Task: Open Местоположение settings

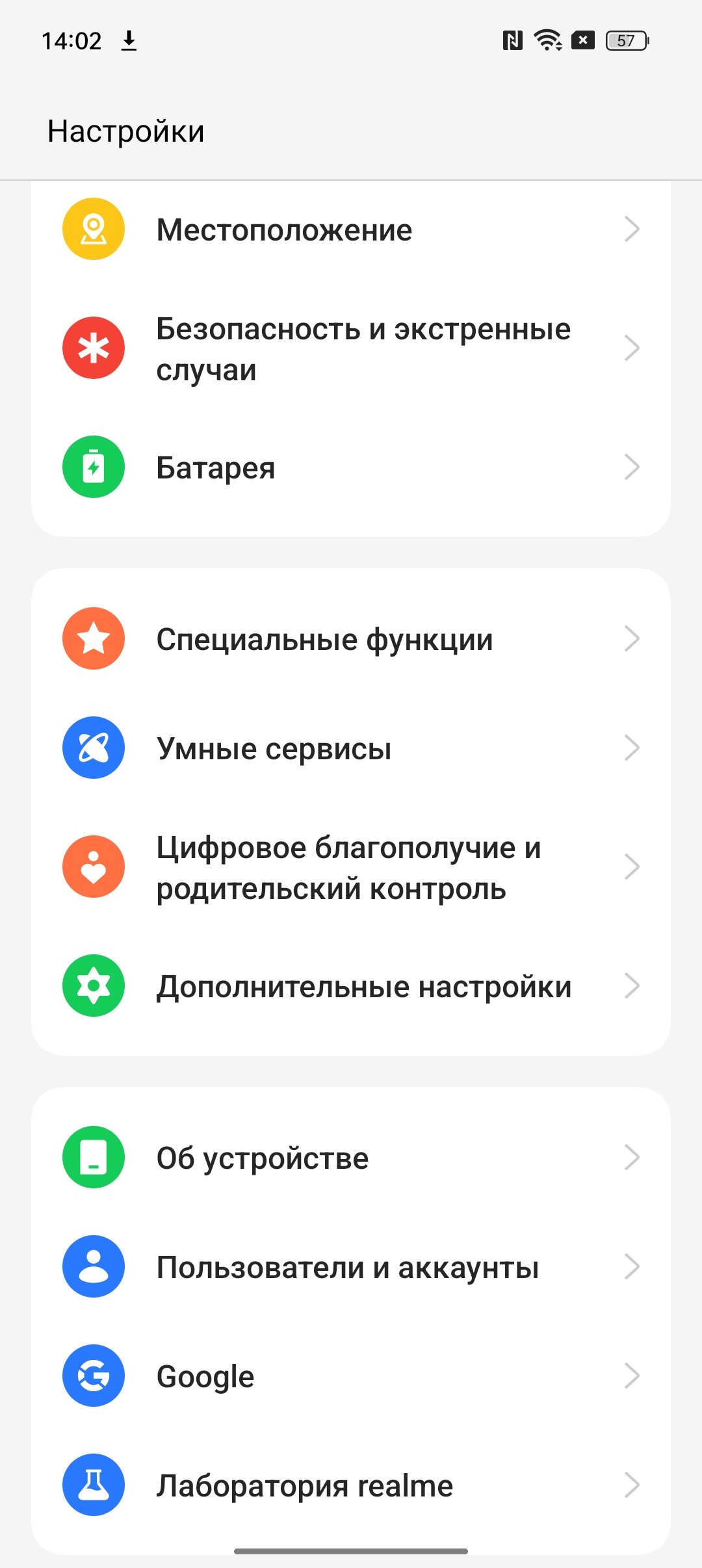Action: [x=351, y=229]
